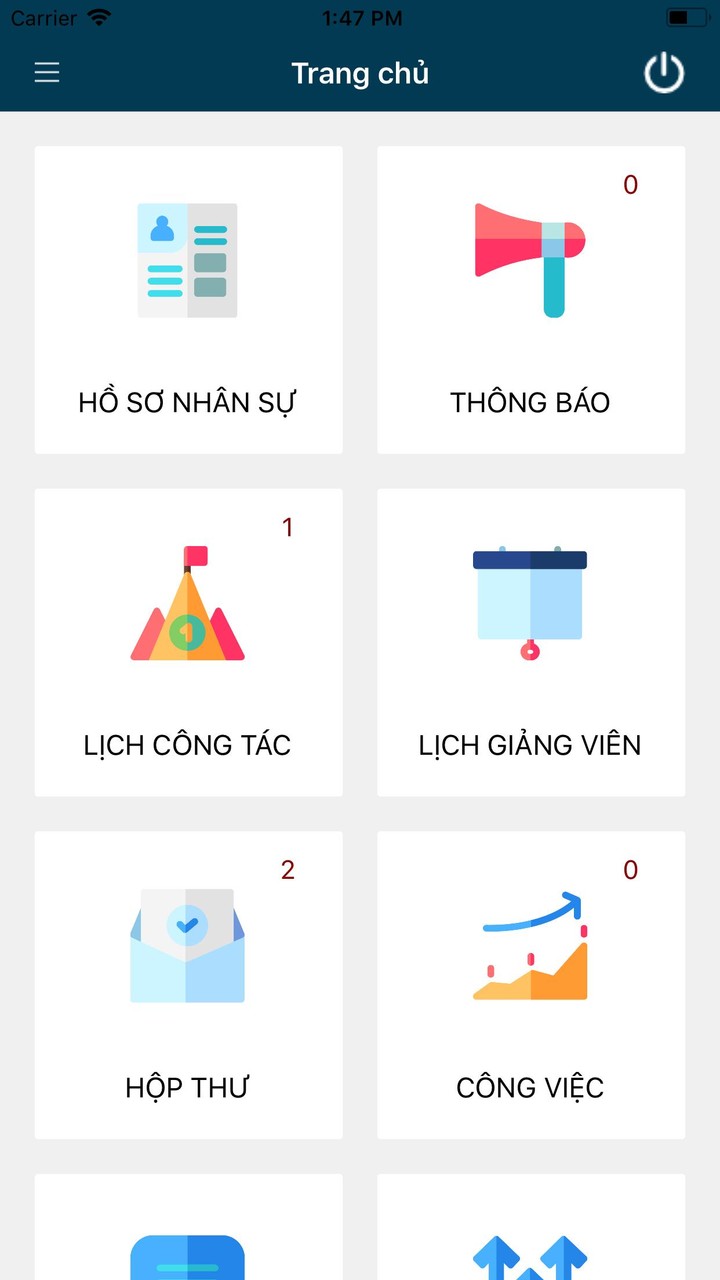
Task: Go to the Công Việc card
Action: (x=530, y=985)
